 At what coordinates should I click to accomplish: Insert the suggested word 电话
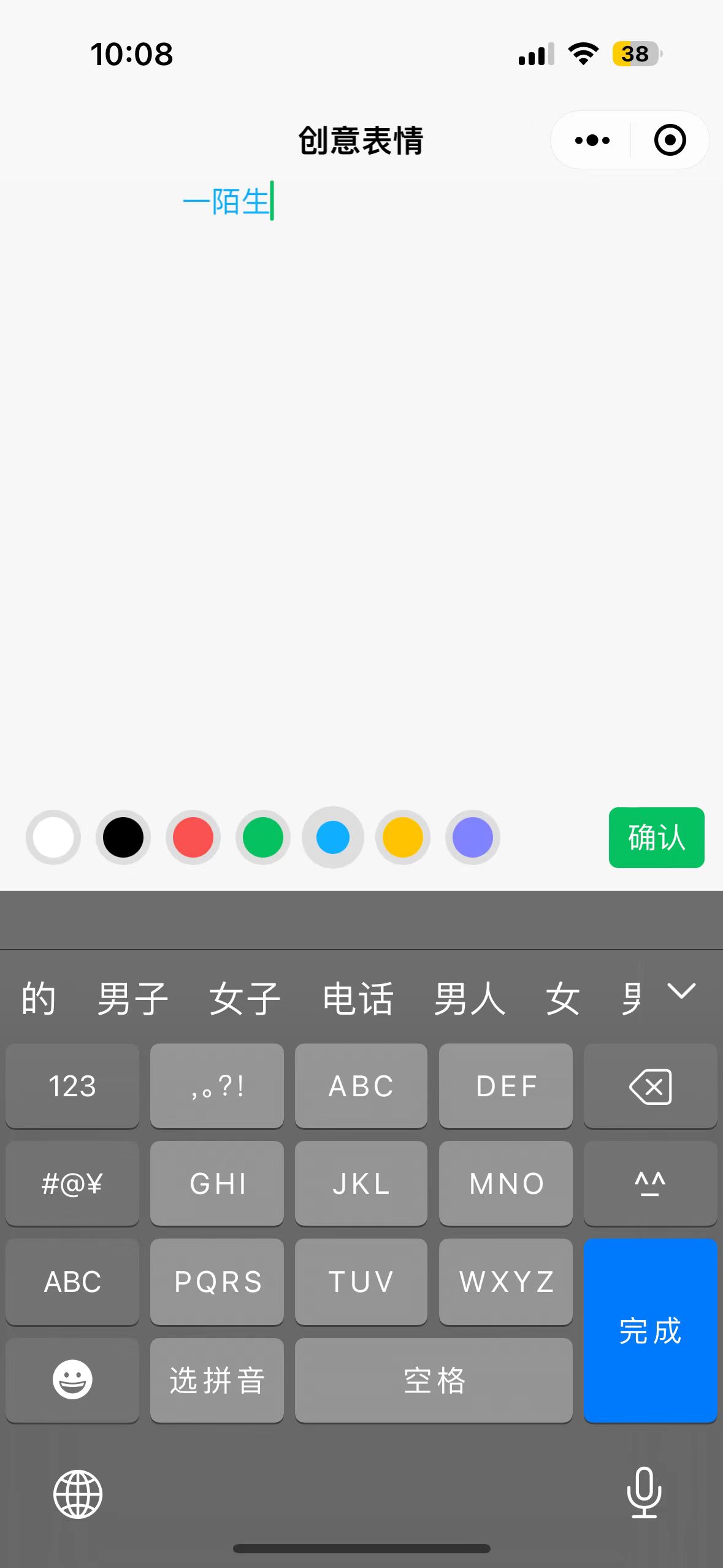tap(358, 998)
